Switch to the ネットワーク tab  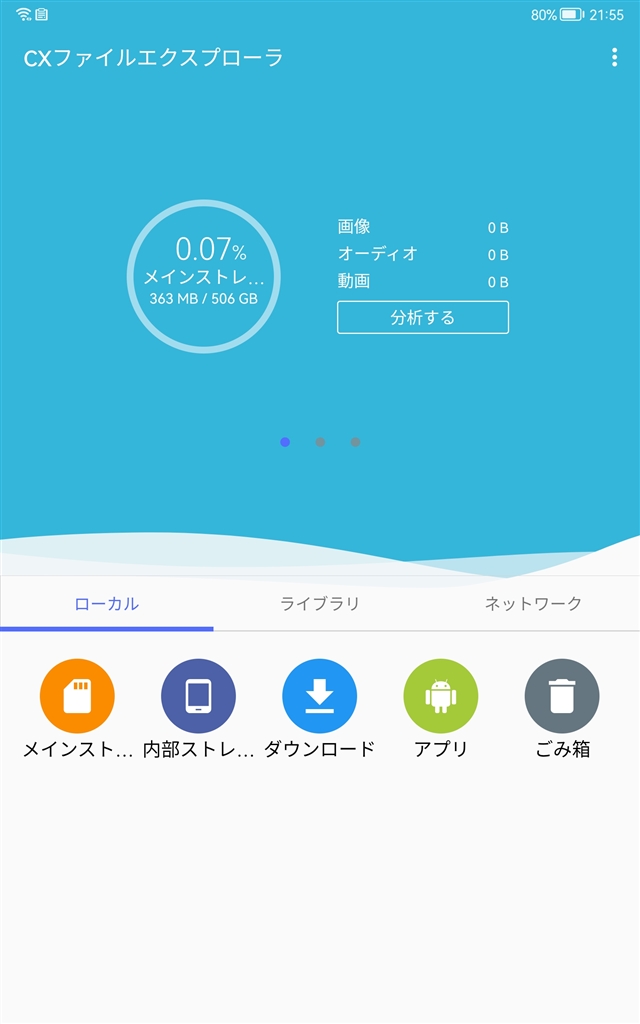click(x=533, y=603)
